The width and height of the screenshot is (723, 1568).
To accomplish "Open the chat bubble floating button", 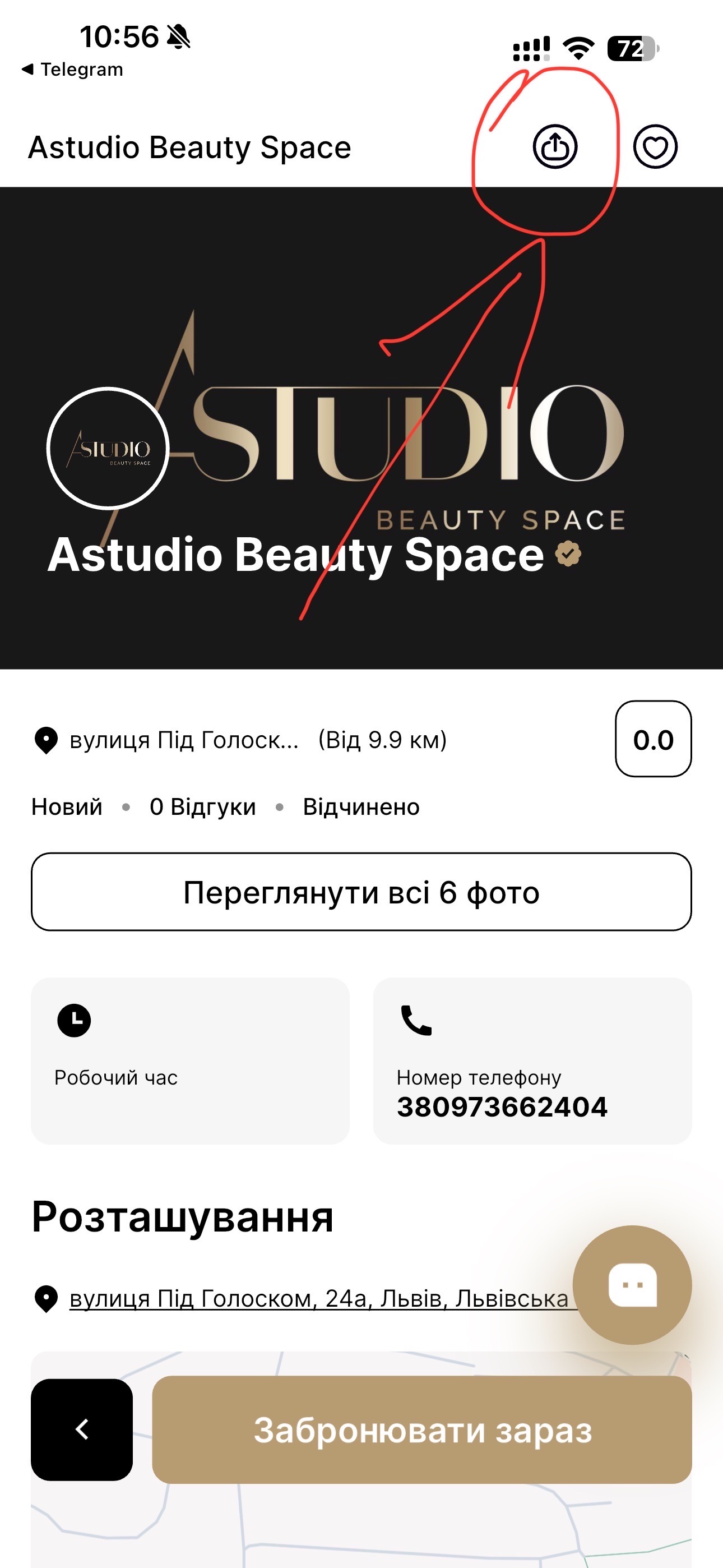I will click(x=632, y=1284).
